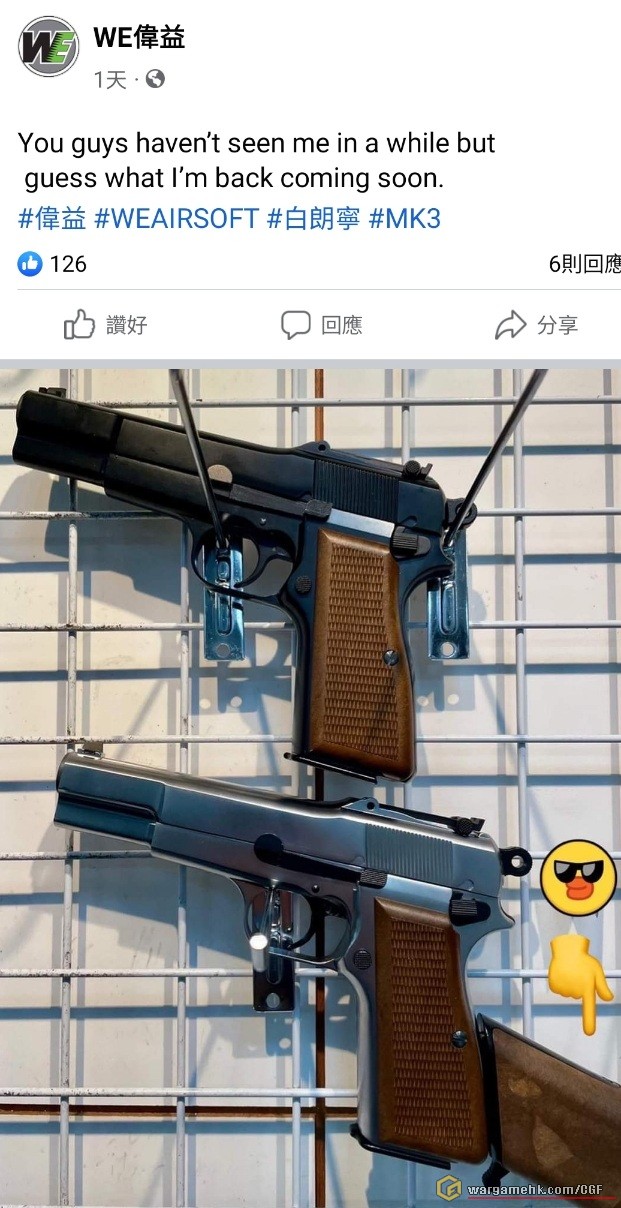View the 126 reactions list
621x1208 pixels.
[53, 264]
